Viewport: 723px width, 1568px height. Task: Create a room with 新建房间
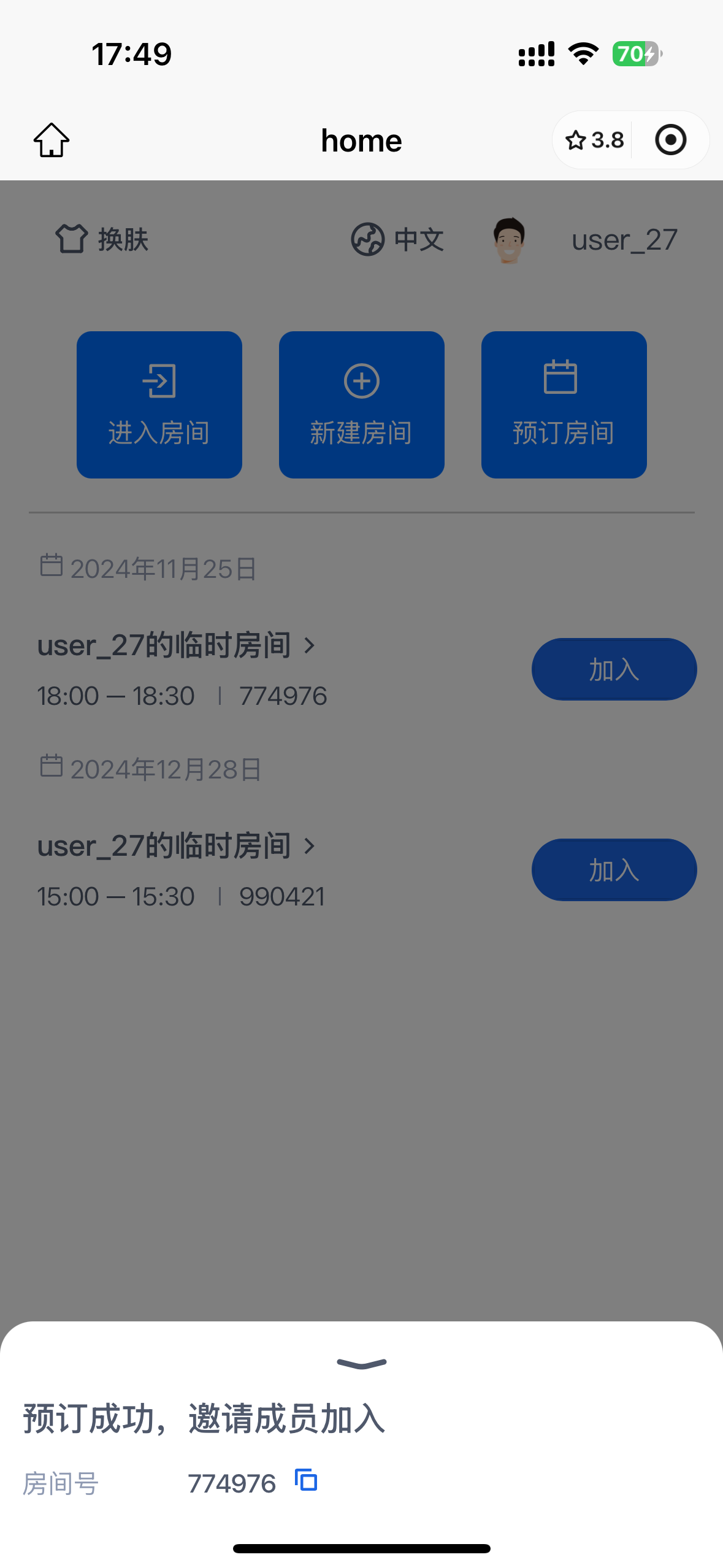(362, 405)
